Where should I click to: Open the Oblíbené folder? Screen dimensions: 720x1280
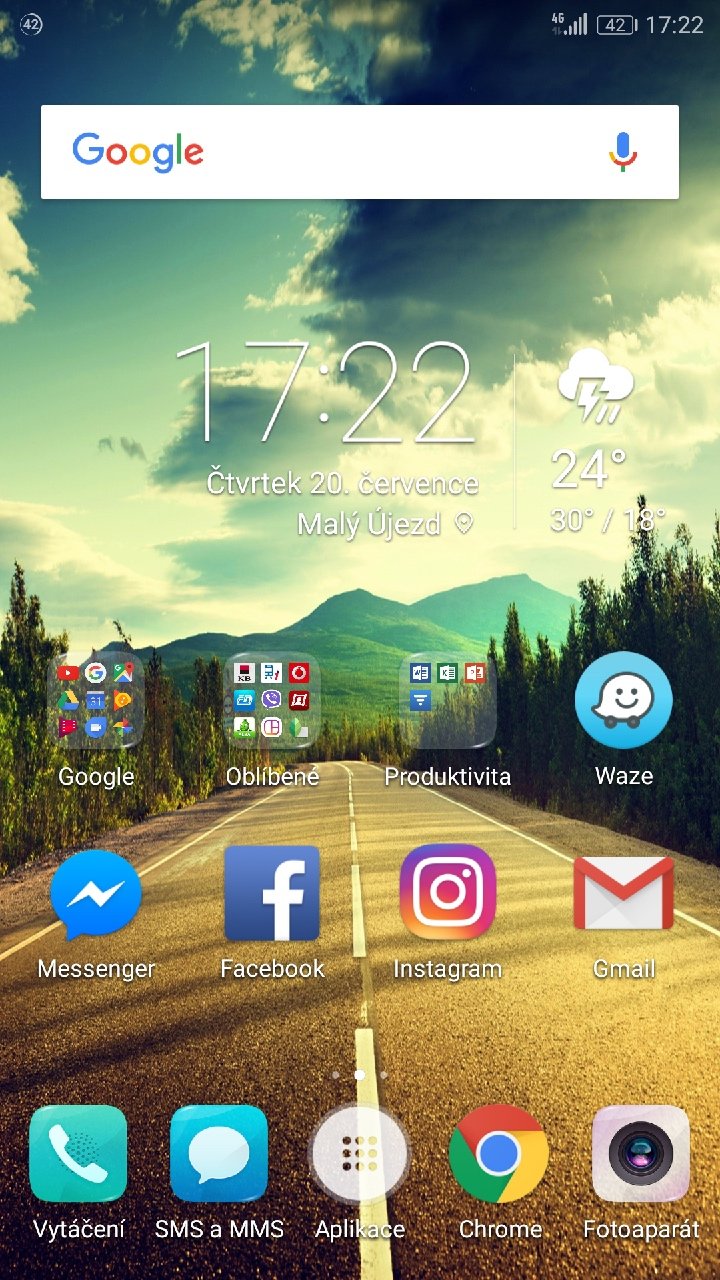pos(272,701)
